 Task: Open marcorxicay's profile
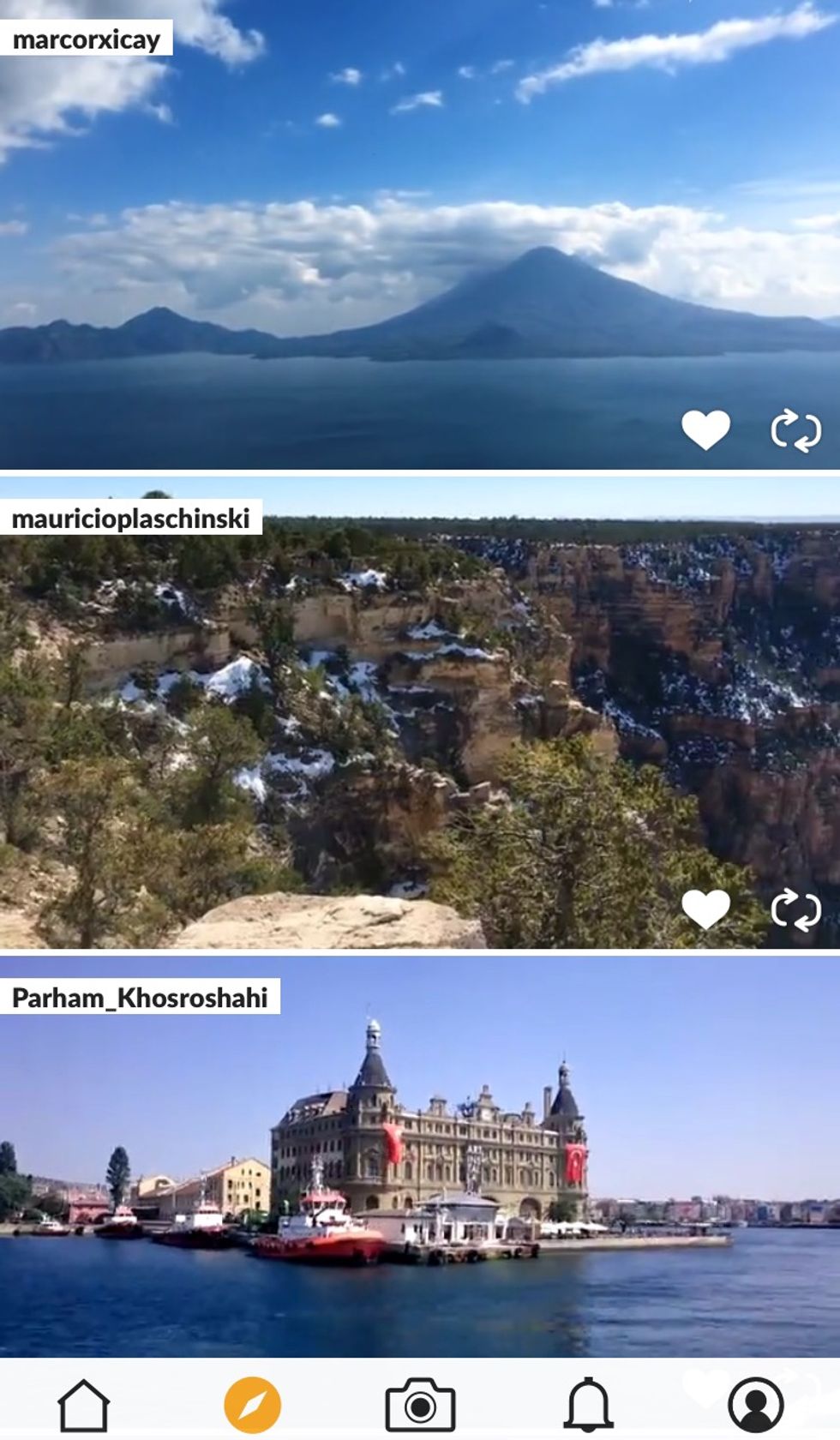click(86, 39)
